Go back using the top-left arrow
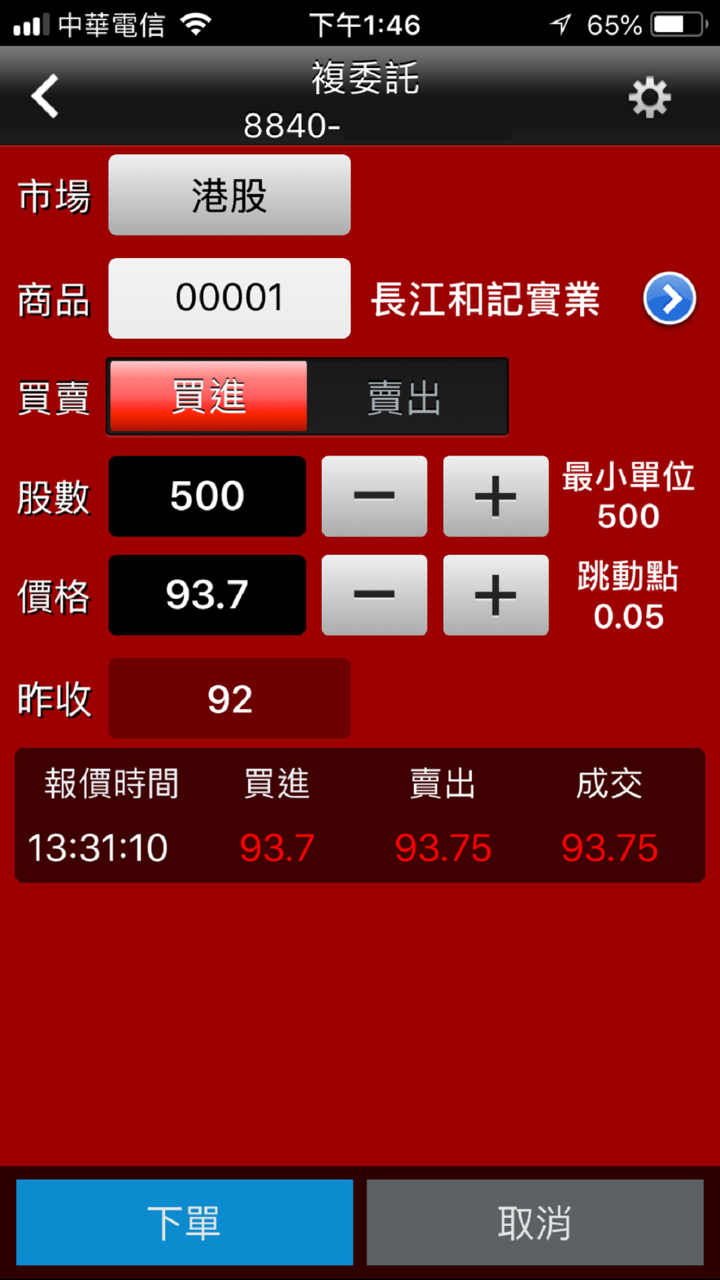720x1280 pixels. (x=45, y=97)
